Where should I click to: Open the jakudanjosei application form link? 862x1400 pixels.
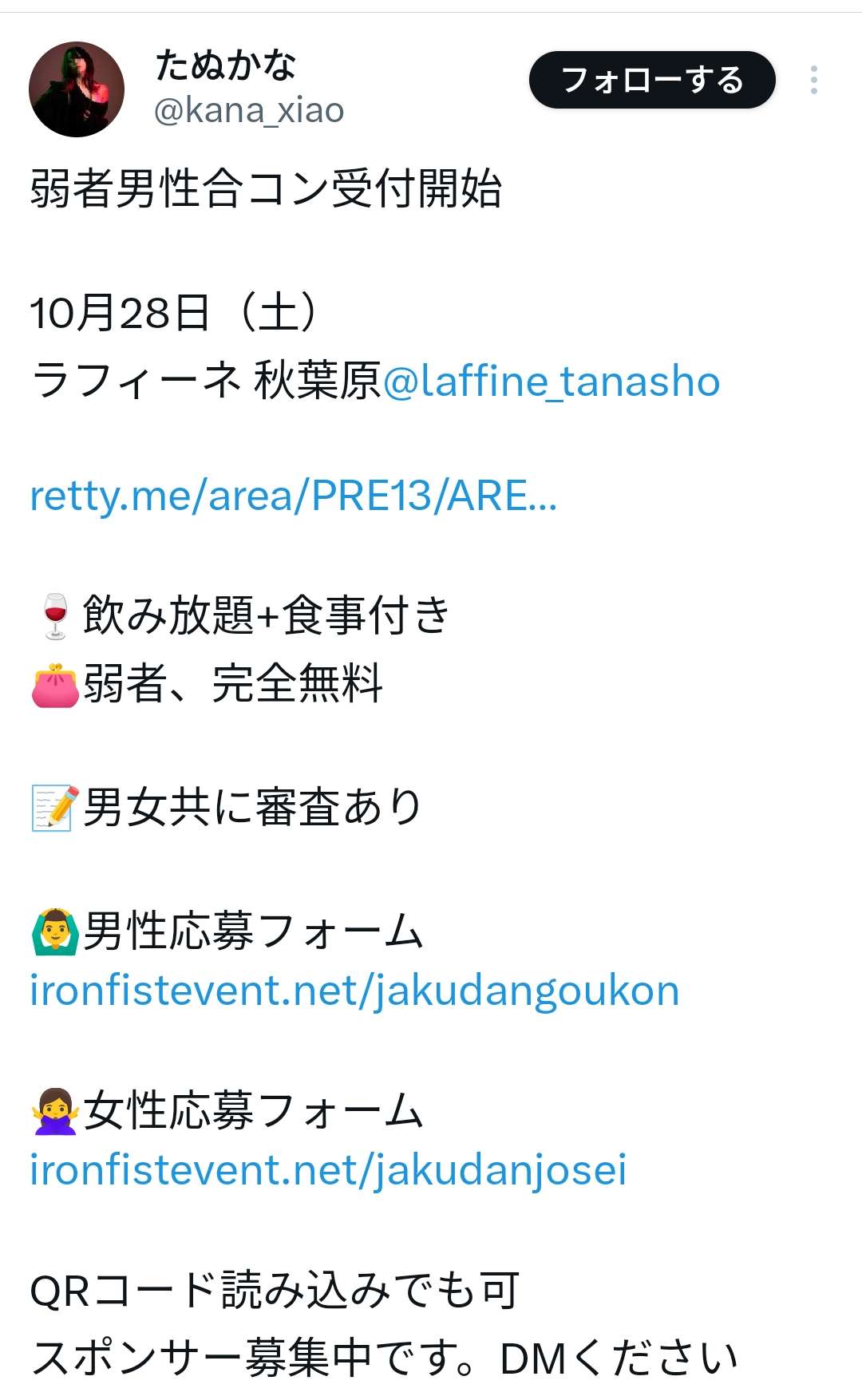click(x=328, y=1170)
